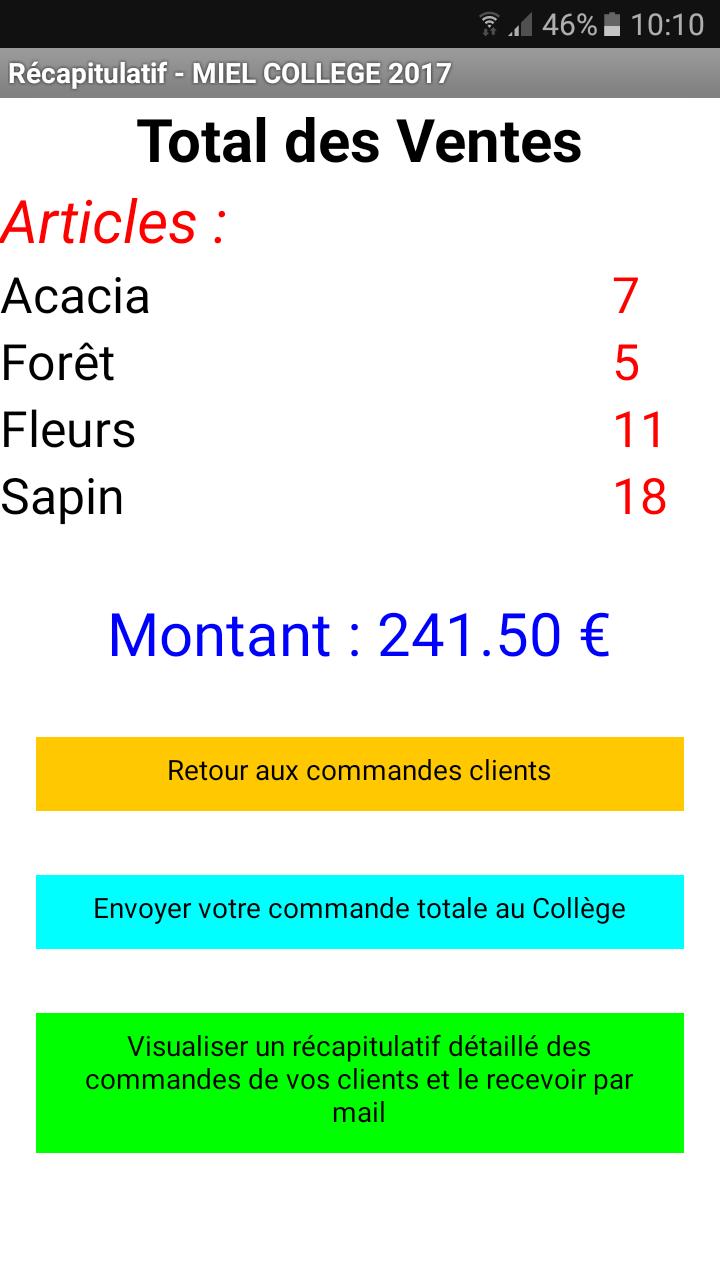Tap Retour aux commandes clients button
720x1280 pixels.
click(x=360, y=773)
